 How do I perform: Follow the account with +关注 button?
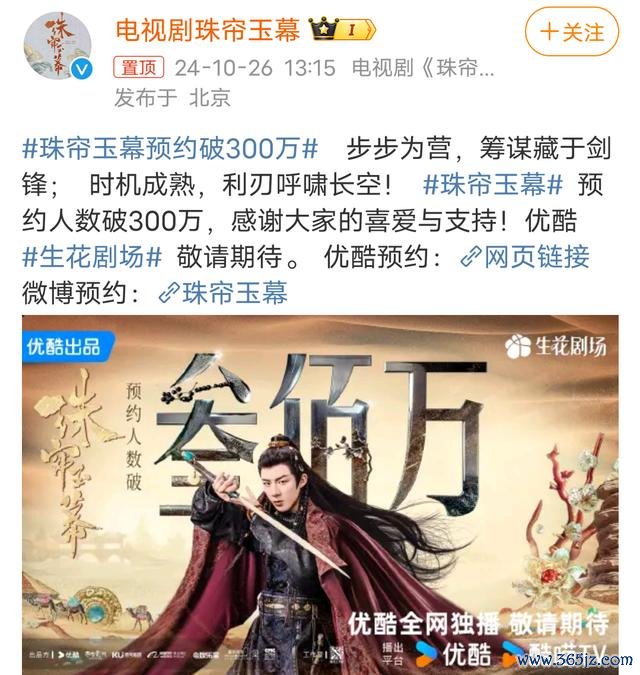coord(574,31)
